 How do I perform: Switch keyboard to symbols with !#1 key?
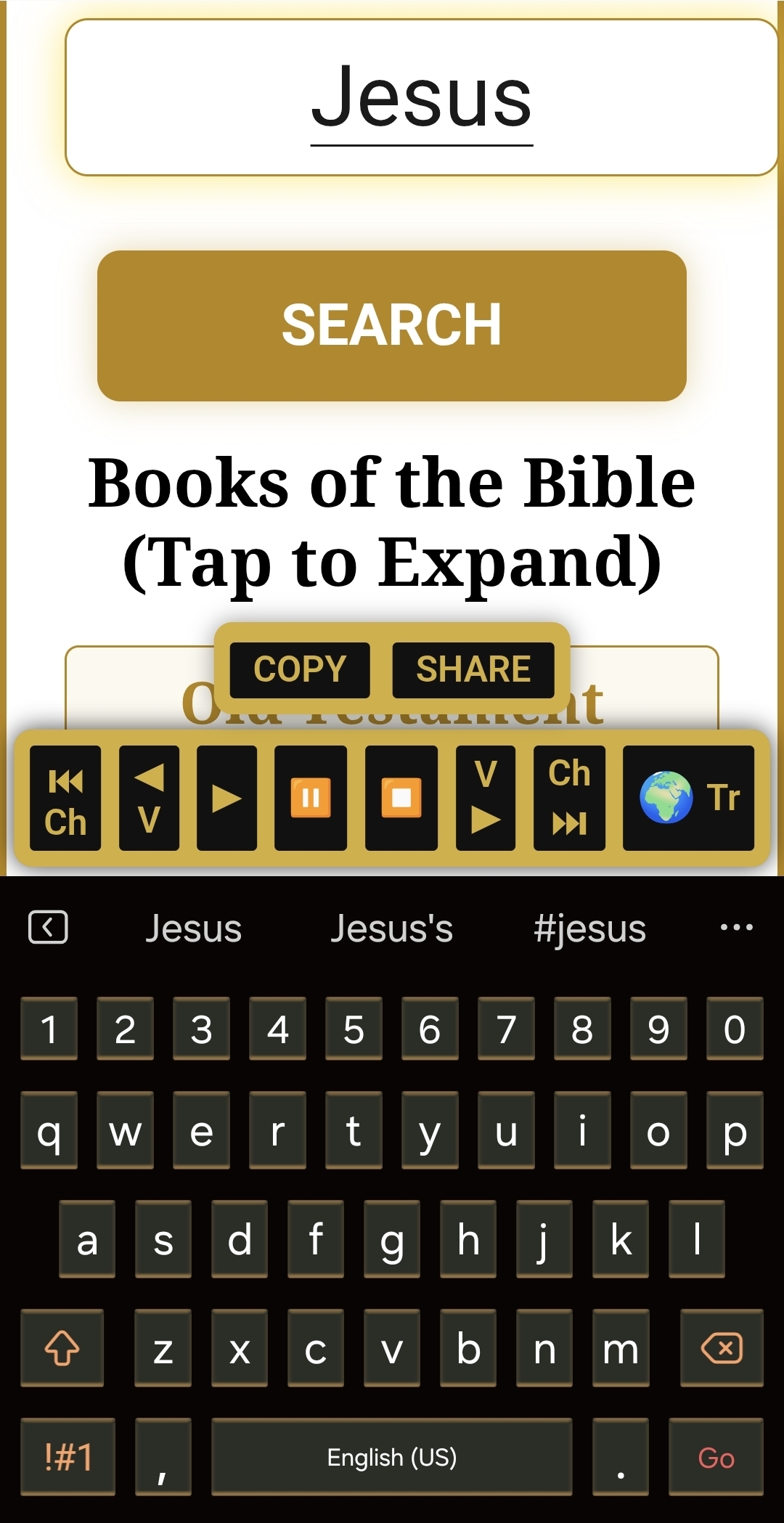pyautogui.click(x=68, y=1457)
